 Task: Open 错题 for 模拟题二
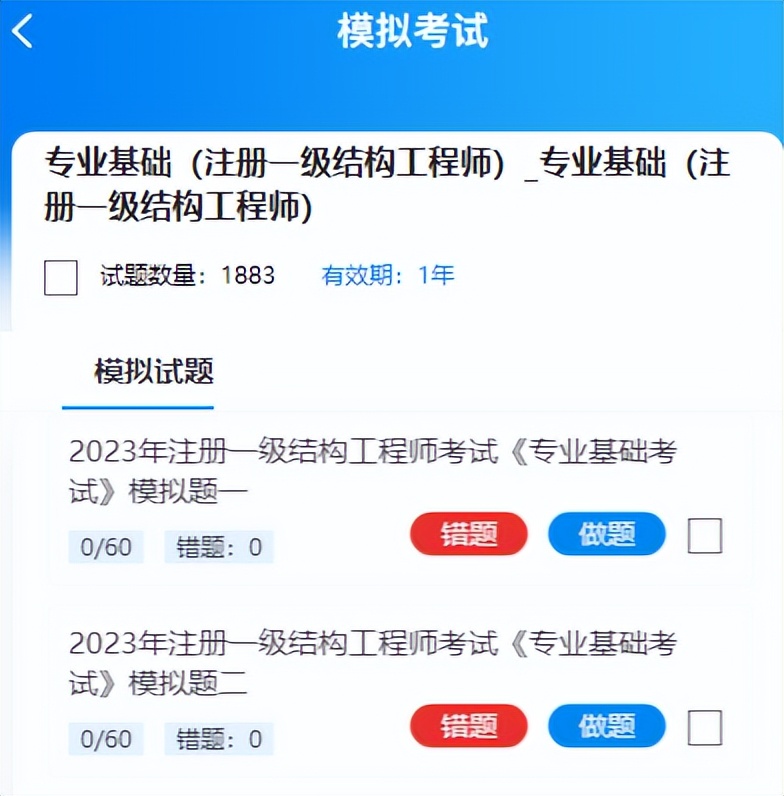(468, 726)
